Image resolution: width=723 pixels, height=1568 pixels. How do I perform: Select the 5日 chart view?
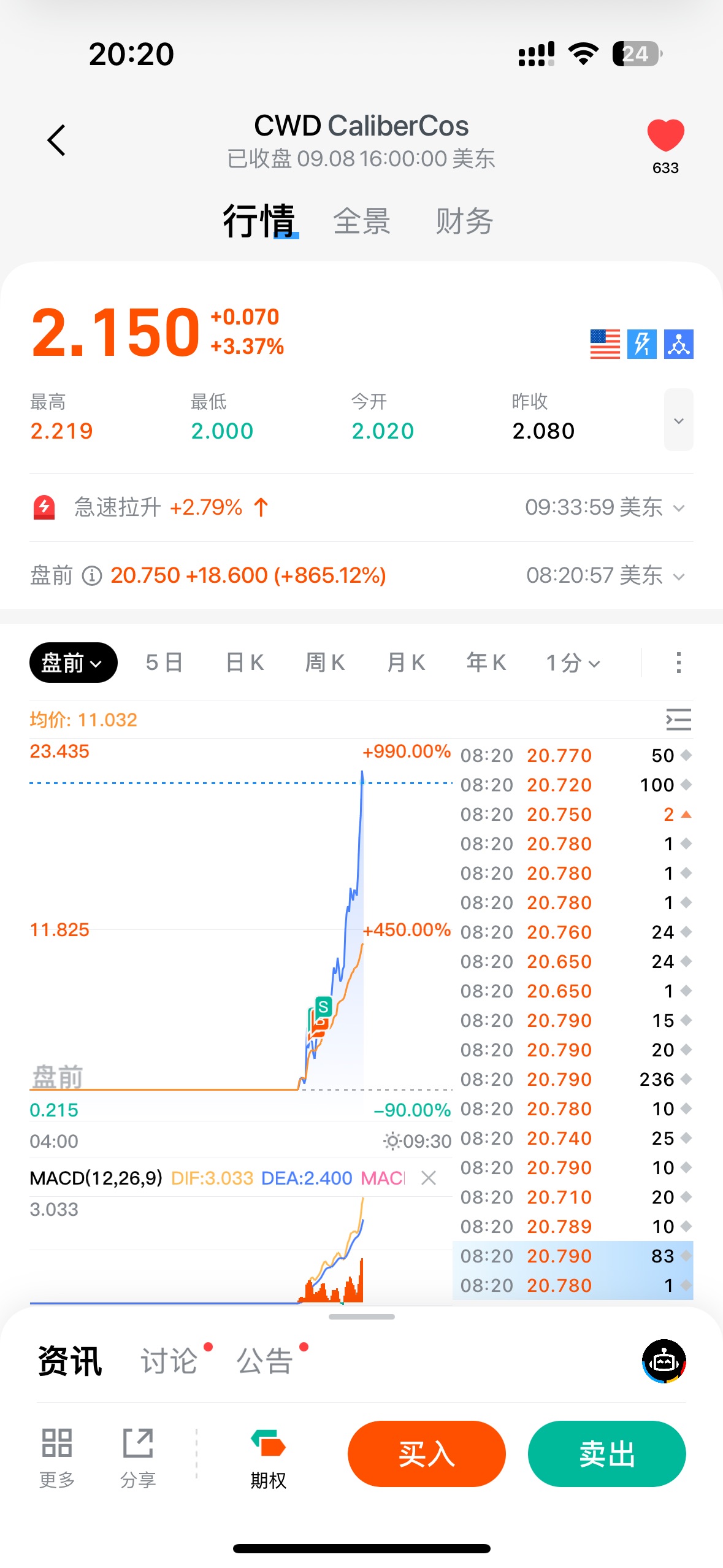coord(164,663)
